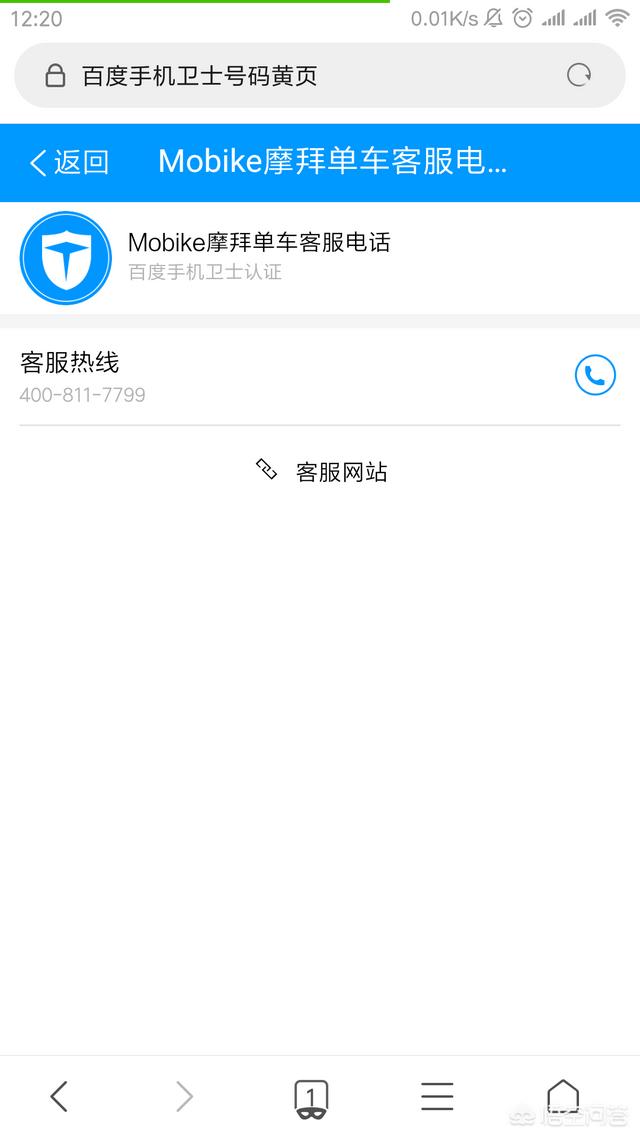Open the 客服网站 link
Image resolution: width=640 pixels, height=1138 pixels.
322,472
